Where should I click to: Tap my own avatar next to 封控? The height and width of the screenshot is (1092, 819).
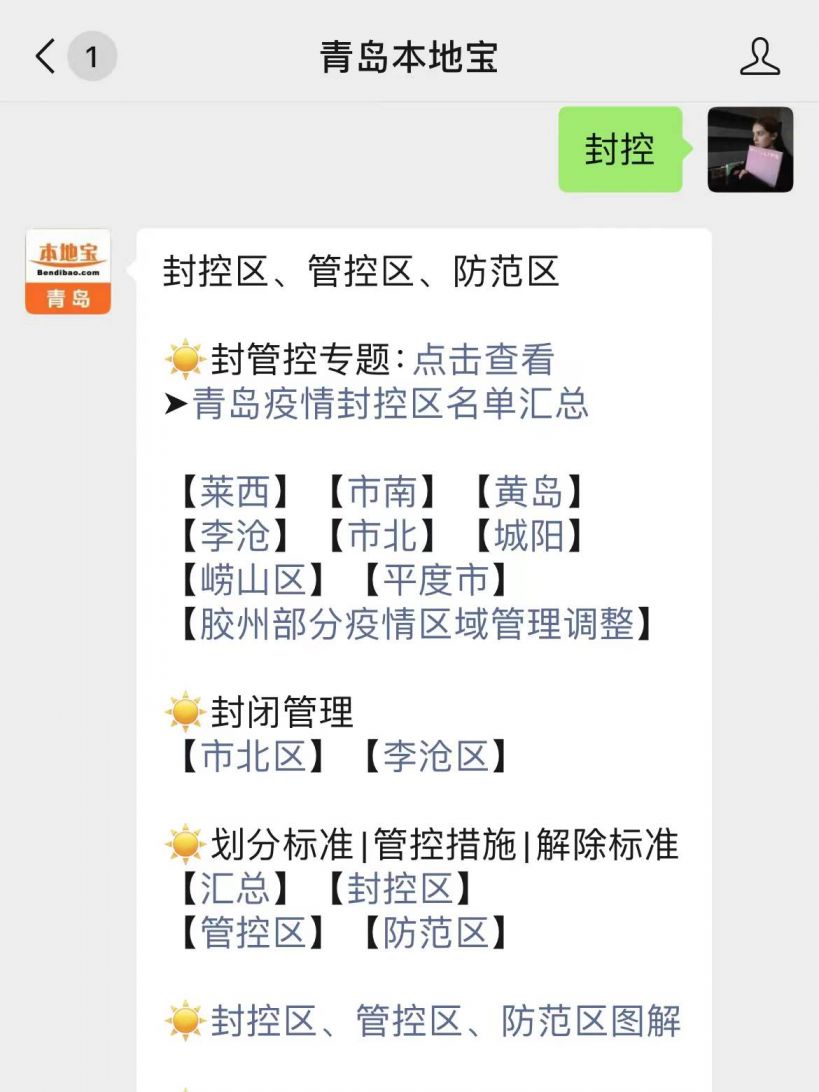[750, 150]
